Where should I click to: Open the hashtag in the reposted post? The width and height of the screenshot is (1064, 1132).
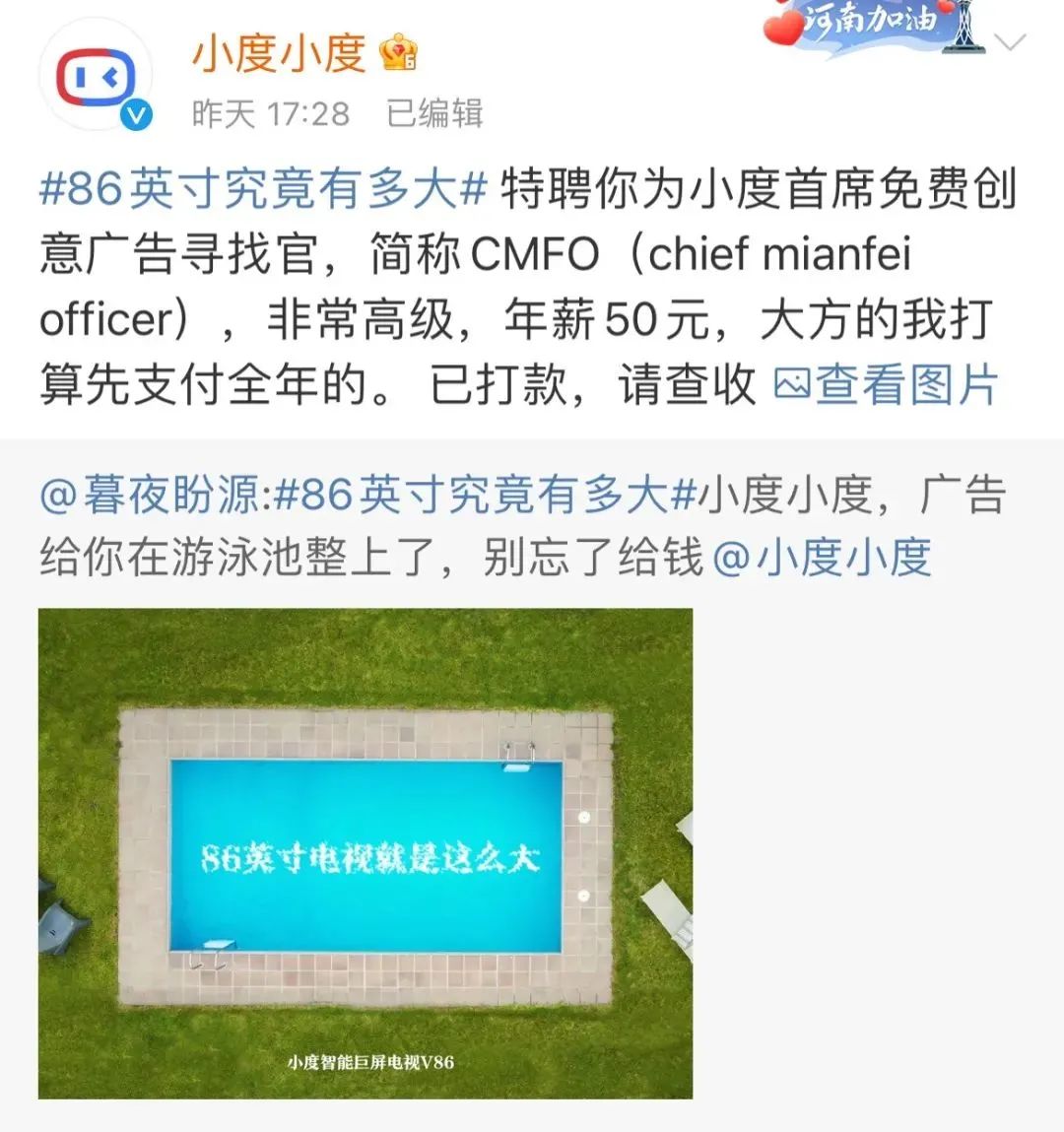pyautogui.click(x=485, y=495)
